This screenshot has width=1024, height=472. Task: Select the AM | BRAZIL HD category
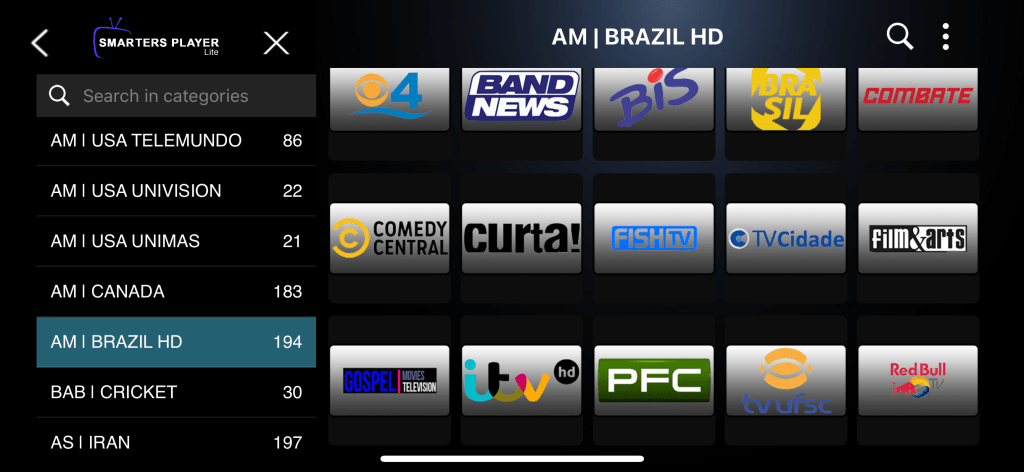(x=176, y=342)
